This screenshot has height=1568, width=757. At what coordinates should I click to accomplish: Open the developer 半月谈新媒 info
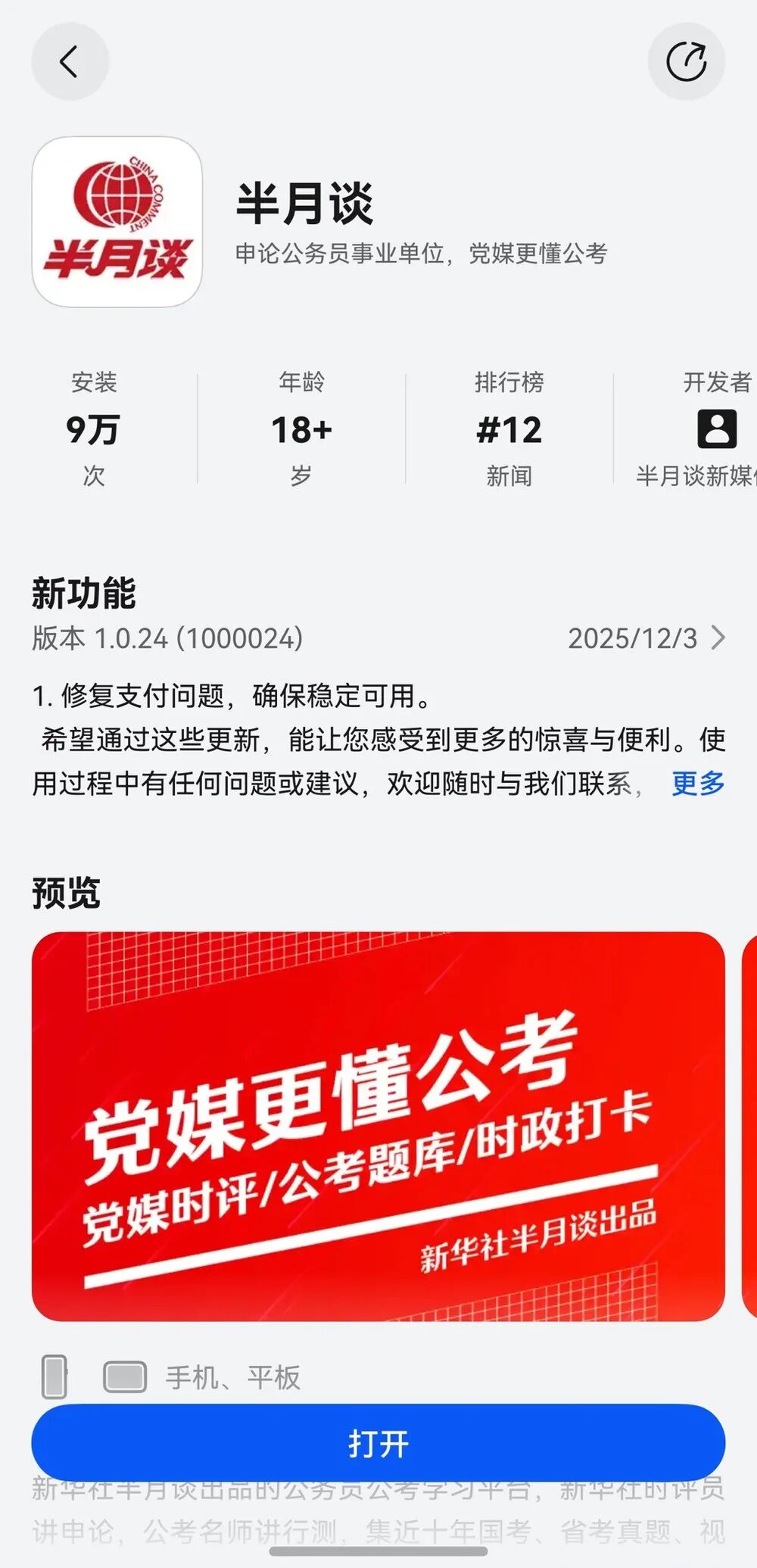702,429
